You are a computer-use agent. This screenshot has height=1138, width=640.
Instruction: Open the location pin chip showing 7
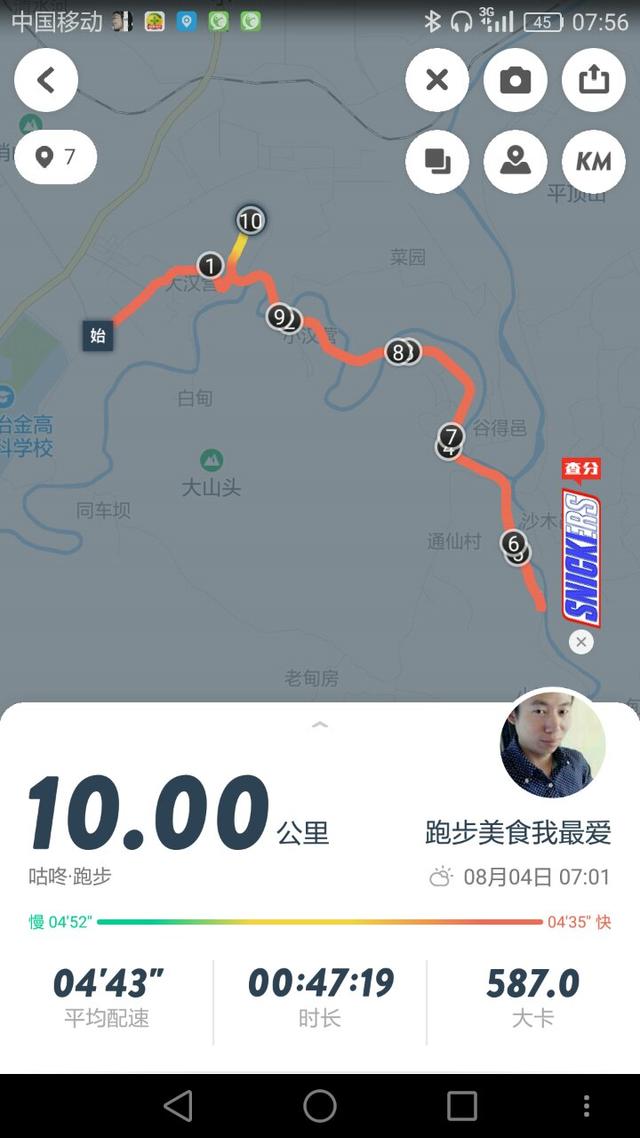coord(56,157)
